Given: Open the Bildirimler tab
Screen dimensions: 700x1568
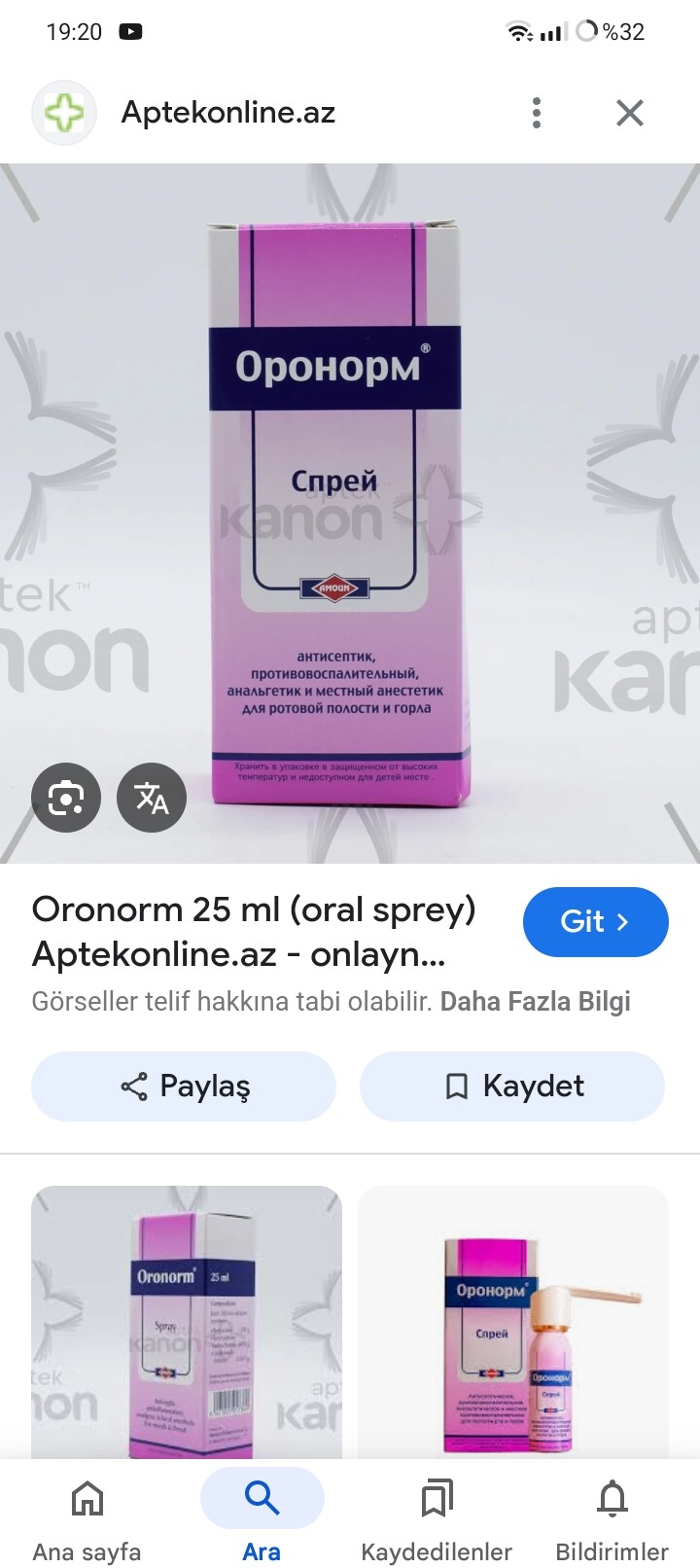Looking at the screenshot, I should pos(612,1515).
